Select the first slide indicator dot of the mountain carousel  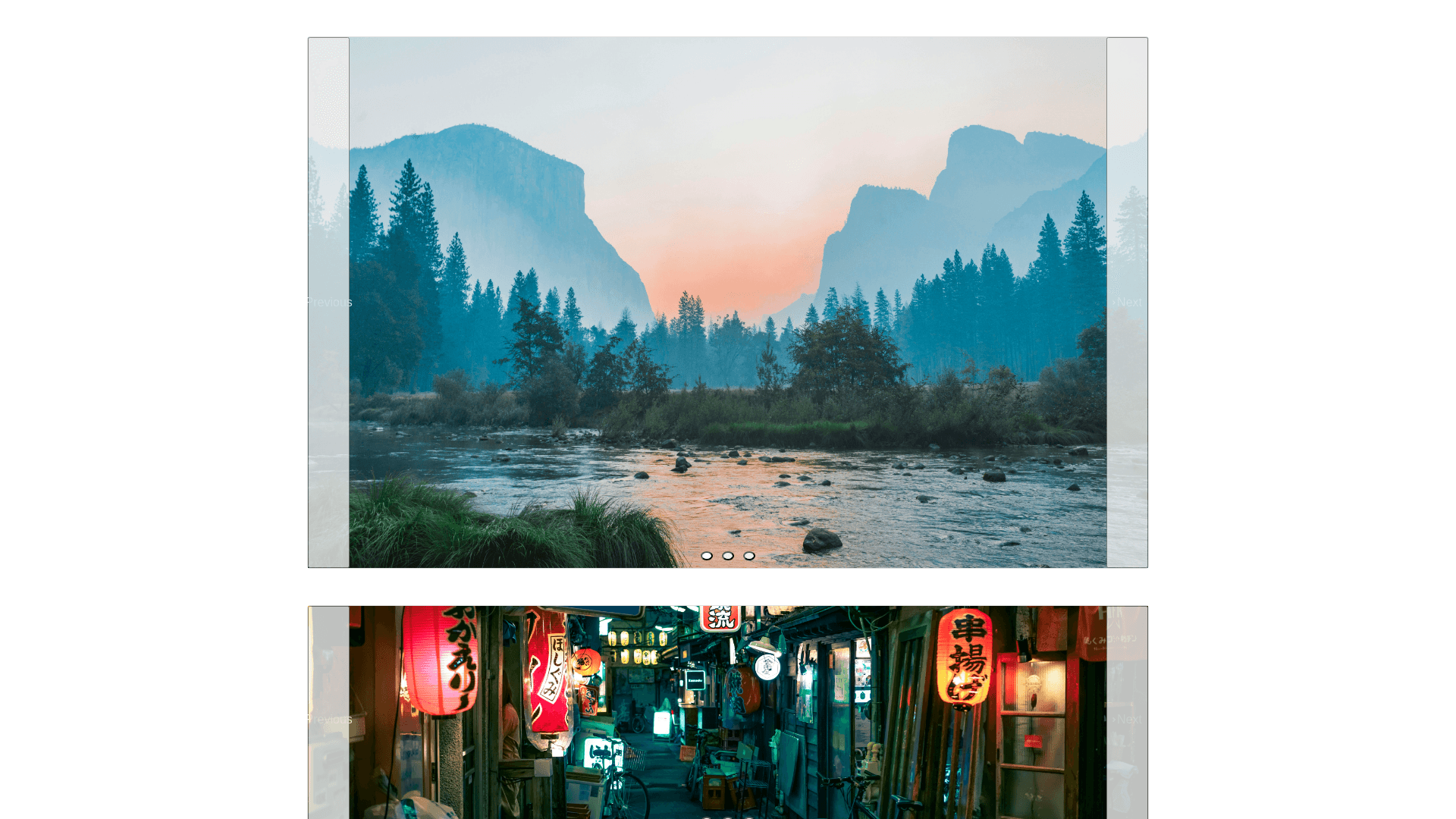(707, 556)
